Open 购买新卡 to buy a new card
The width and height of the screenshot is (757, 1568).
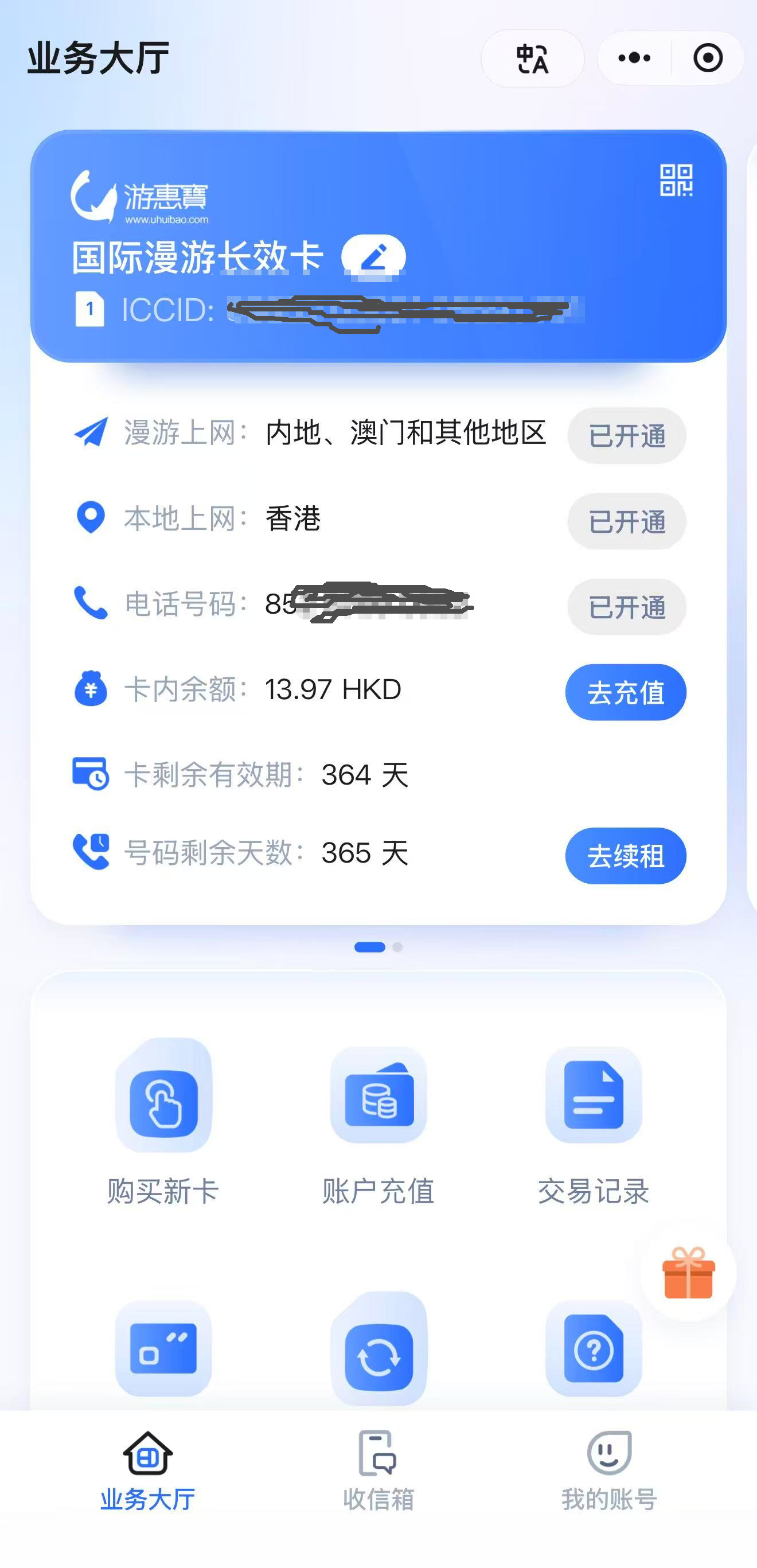(163, 1120)
